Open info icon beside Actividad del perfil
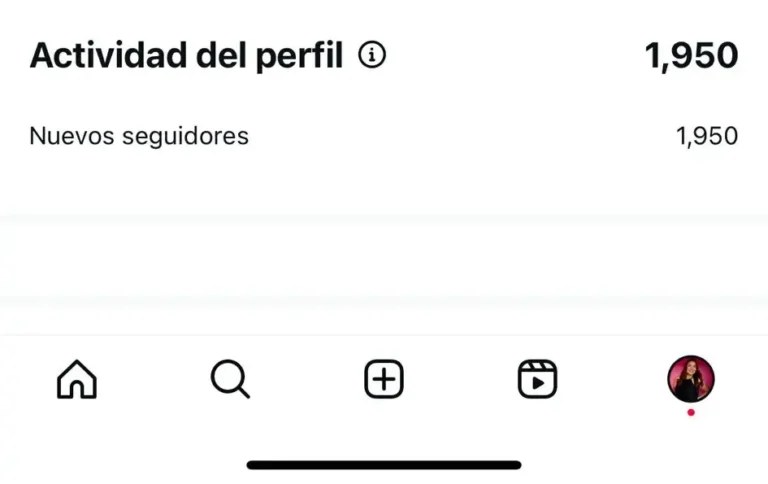 click(372, 56)
